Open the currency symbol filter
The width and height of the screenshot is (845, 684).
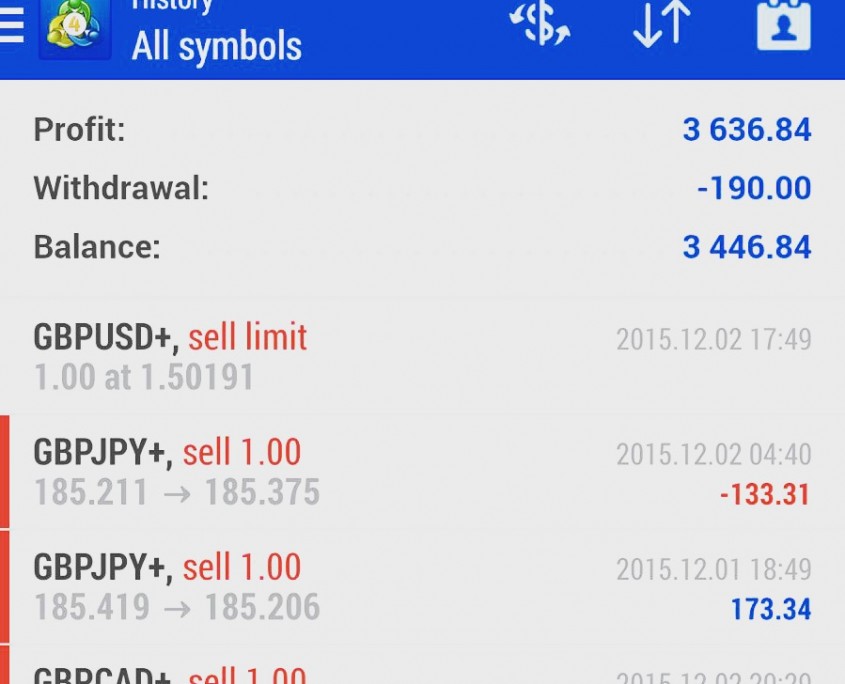(x=541, y=24)
